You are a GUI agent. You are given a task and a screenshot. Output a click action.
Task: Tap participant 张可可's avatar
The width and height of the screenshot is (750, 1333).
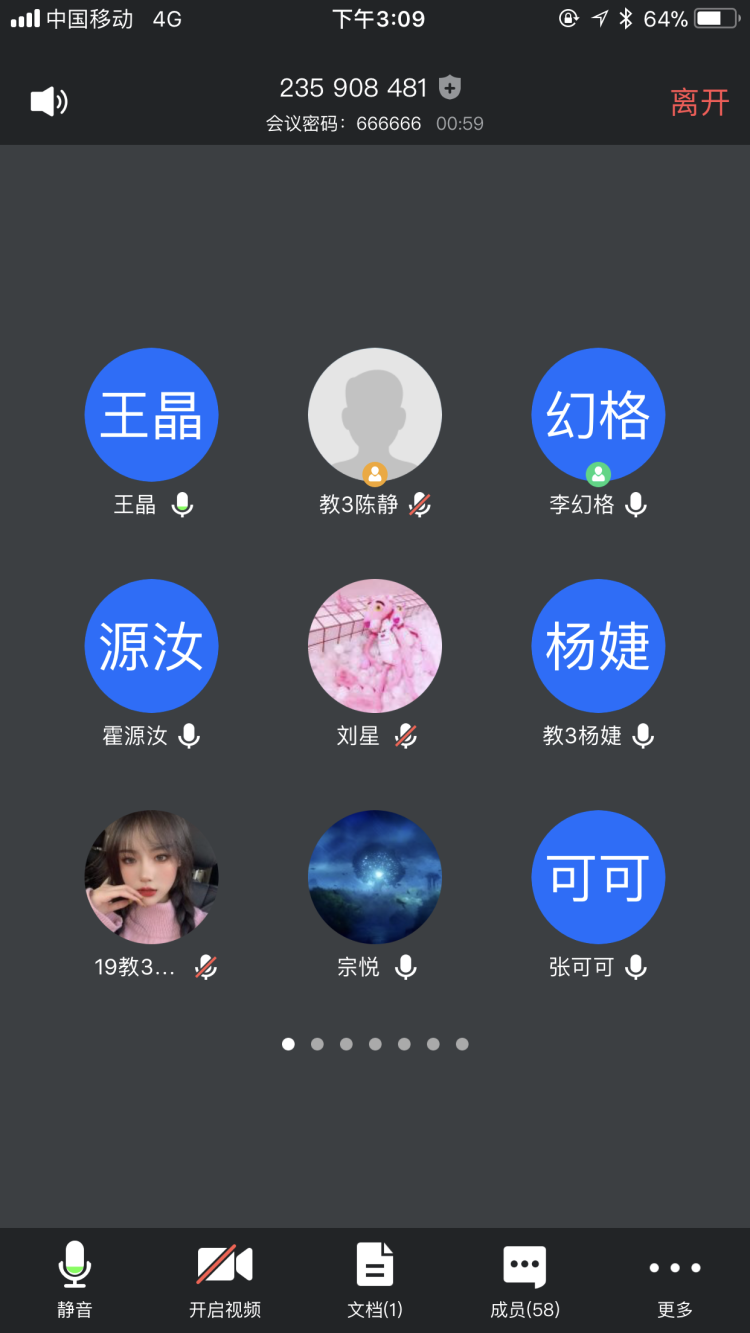(598, 877)
